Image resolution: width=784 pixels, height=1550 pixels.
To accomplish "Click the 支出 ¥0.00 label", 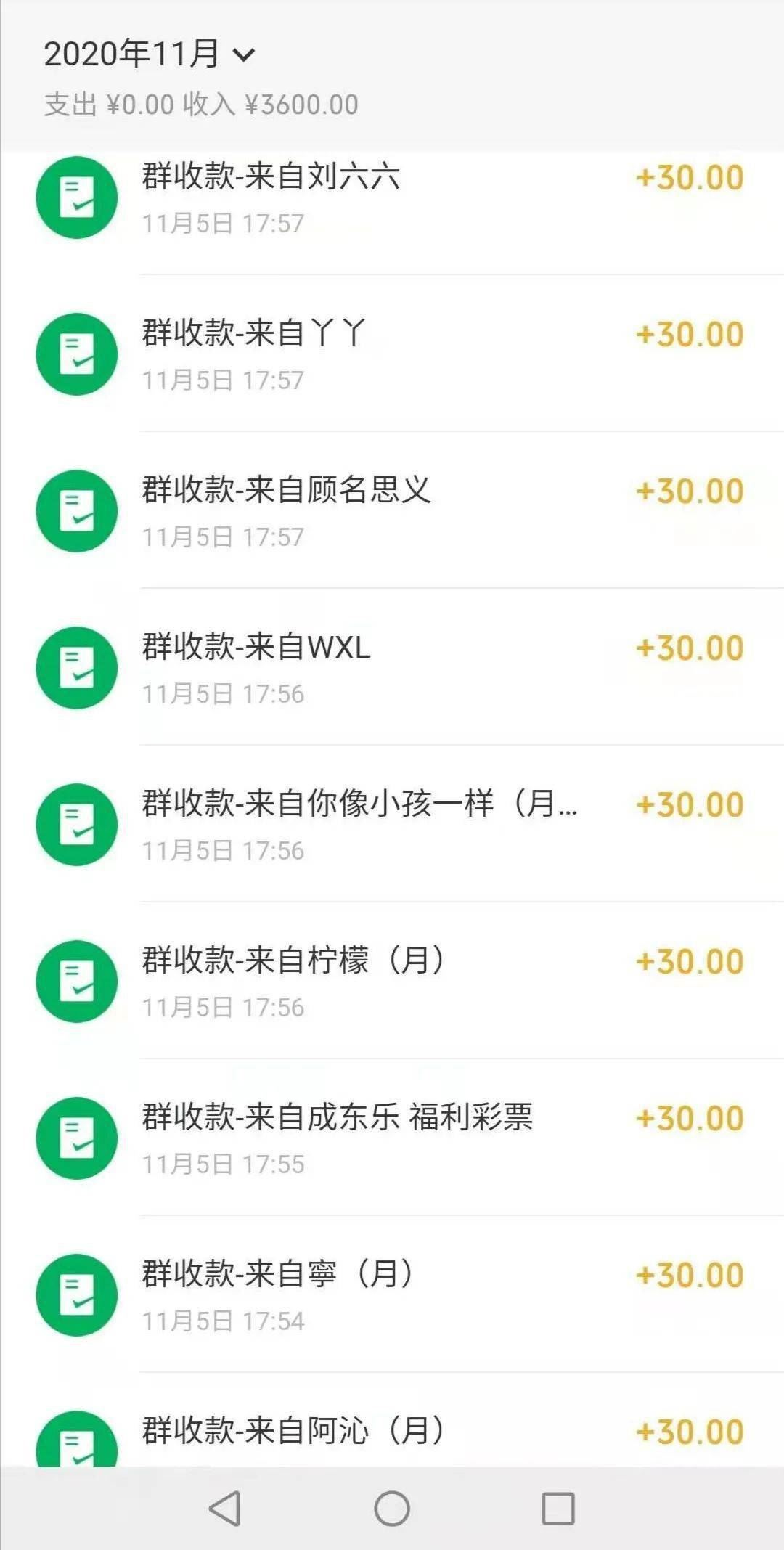I will click(x=109, y=105).
